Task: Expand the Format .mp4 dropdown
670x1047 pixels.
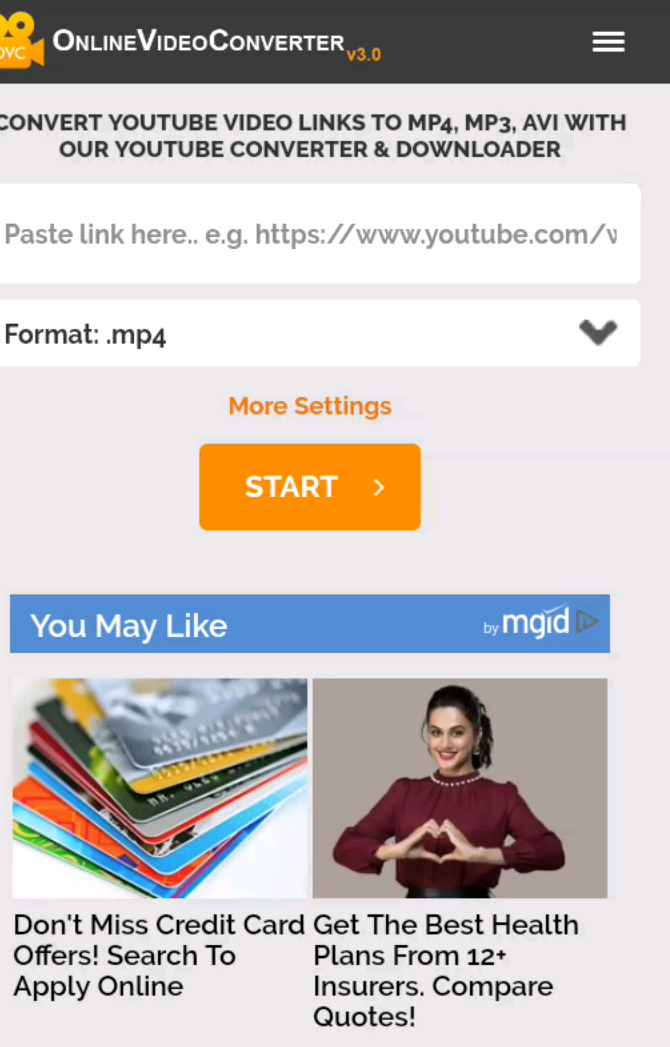Action: [597, 333]
